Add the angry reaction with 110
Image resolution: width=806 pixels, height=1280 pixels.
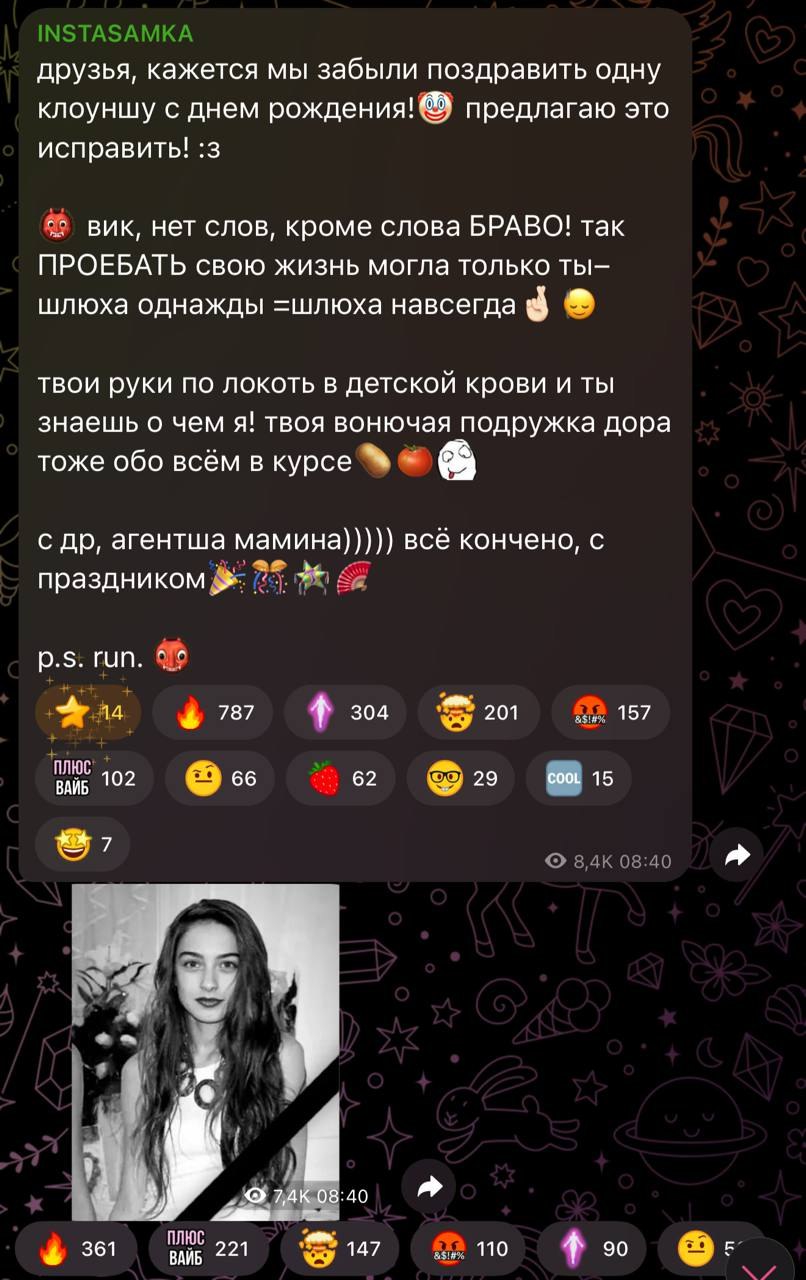coord(471,1248)
